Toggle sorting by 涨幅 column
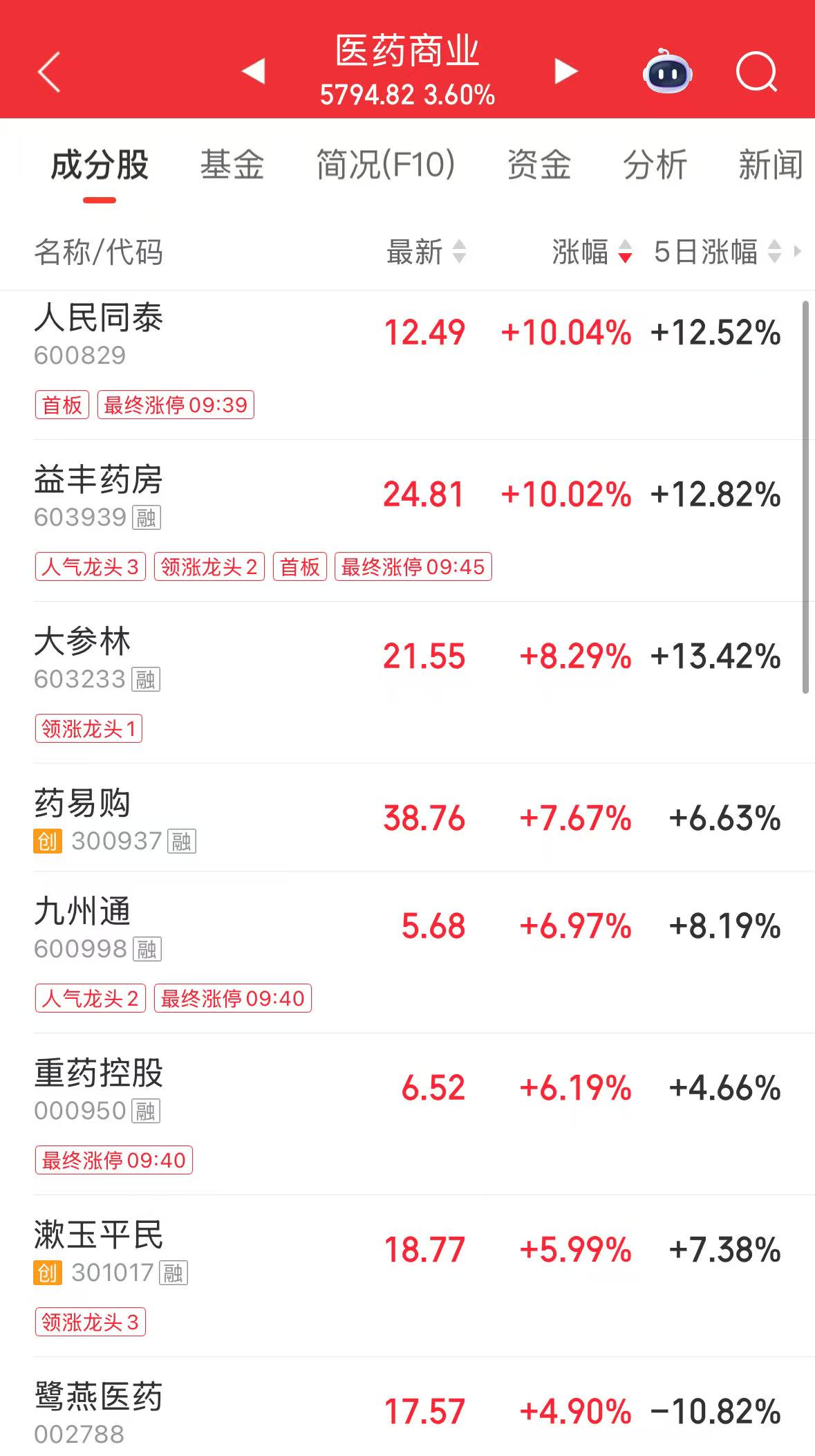 pyautogui.click(x=592, y=252)
